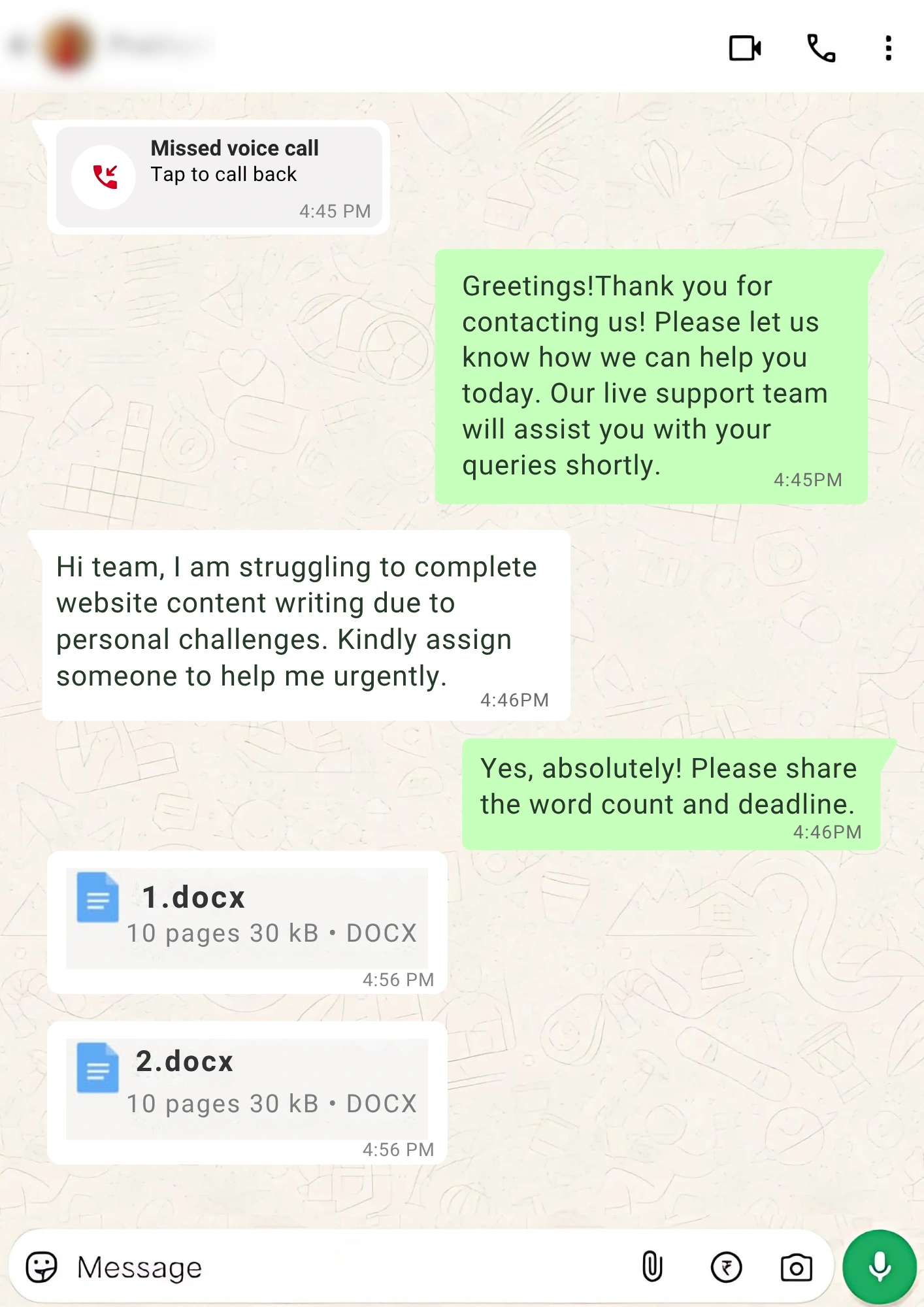Open the 1.docx document

coord(247,918)
